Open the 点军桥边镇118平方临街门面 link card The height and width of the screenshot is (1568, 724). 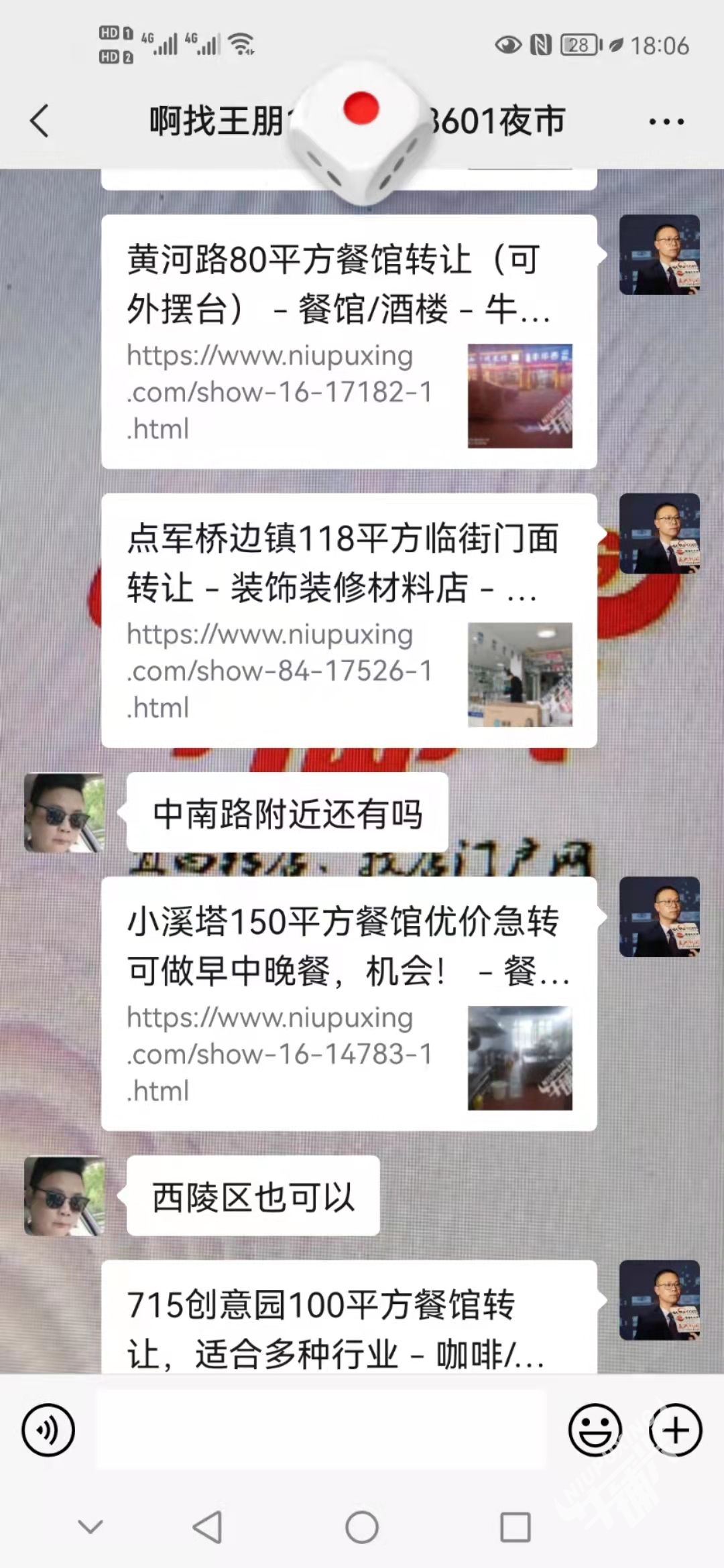point(349,620)
